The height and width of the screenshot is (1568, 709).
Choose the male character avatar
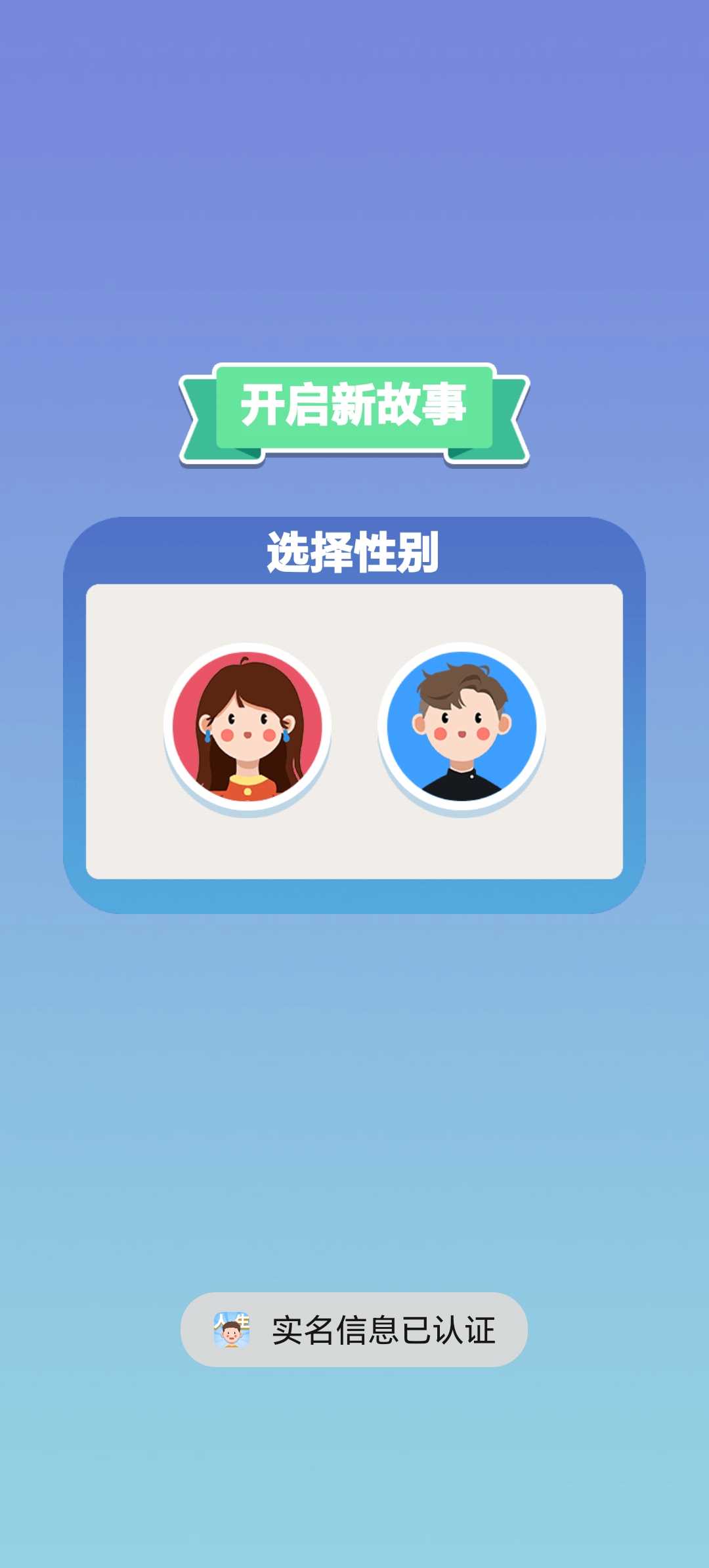point(462,726)
